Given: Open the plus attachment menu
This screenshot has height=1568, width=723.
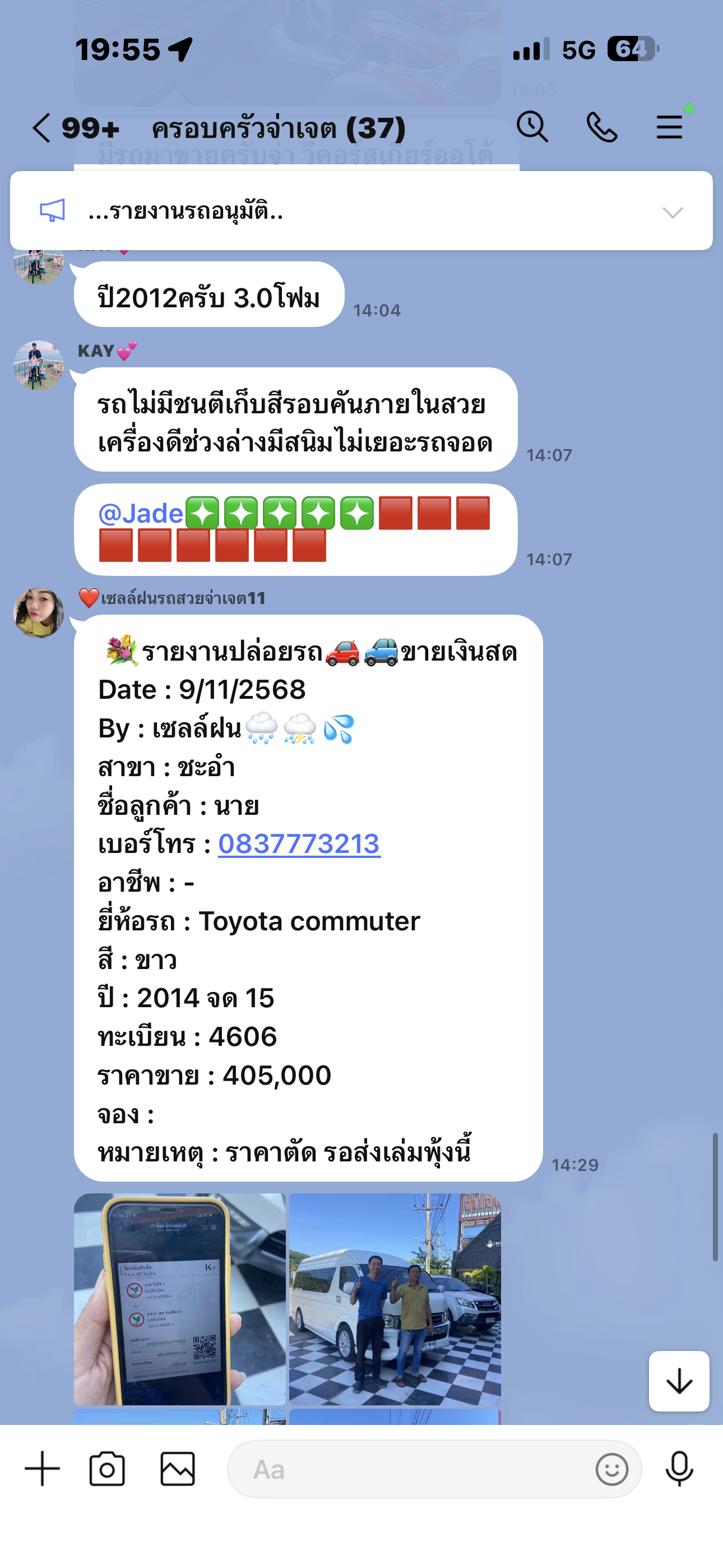Looking at the screenshot, I should click(x=42, y=1468).
